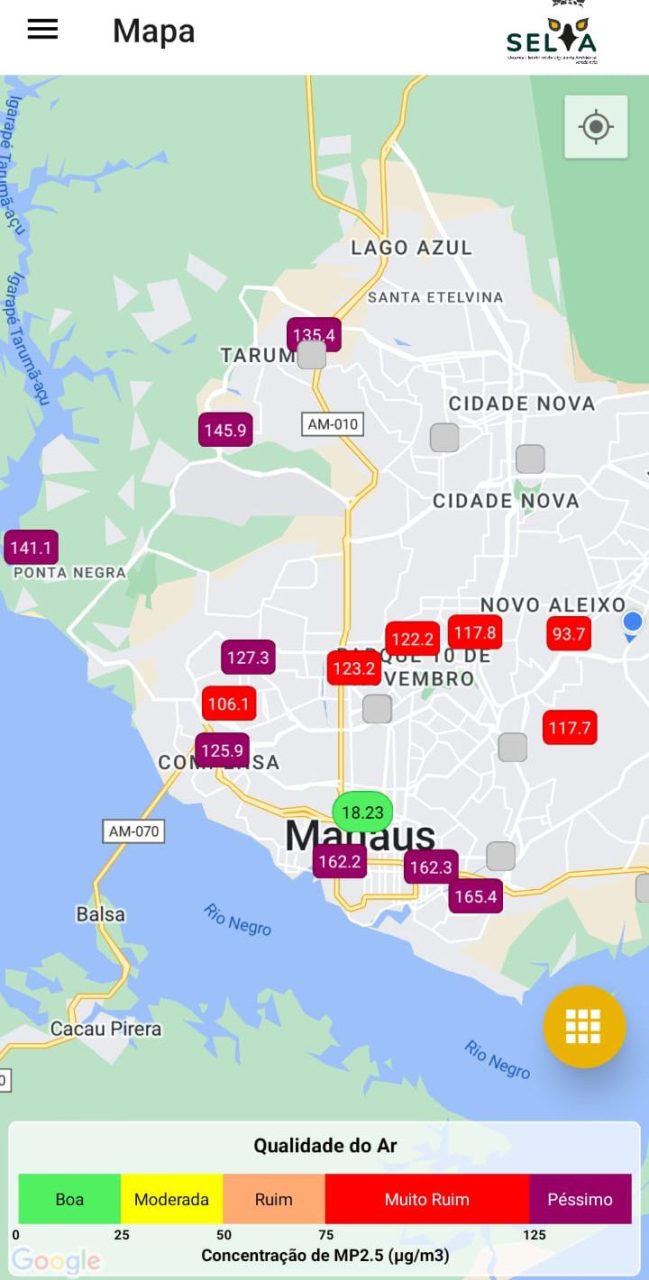Open the 162.3 sensor marker
649x1280 pixels.
(431, 867)
